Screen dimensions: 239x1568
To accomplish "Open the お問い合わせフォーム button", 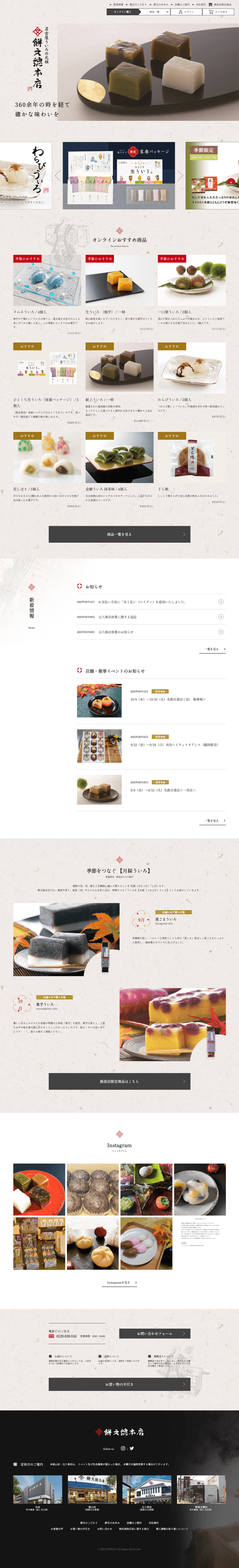I will [155, 1333].
